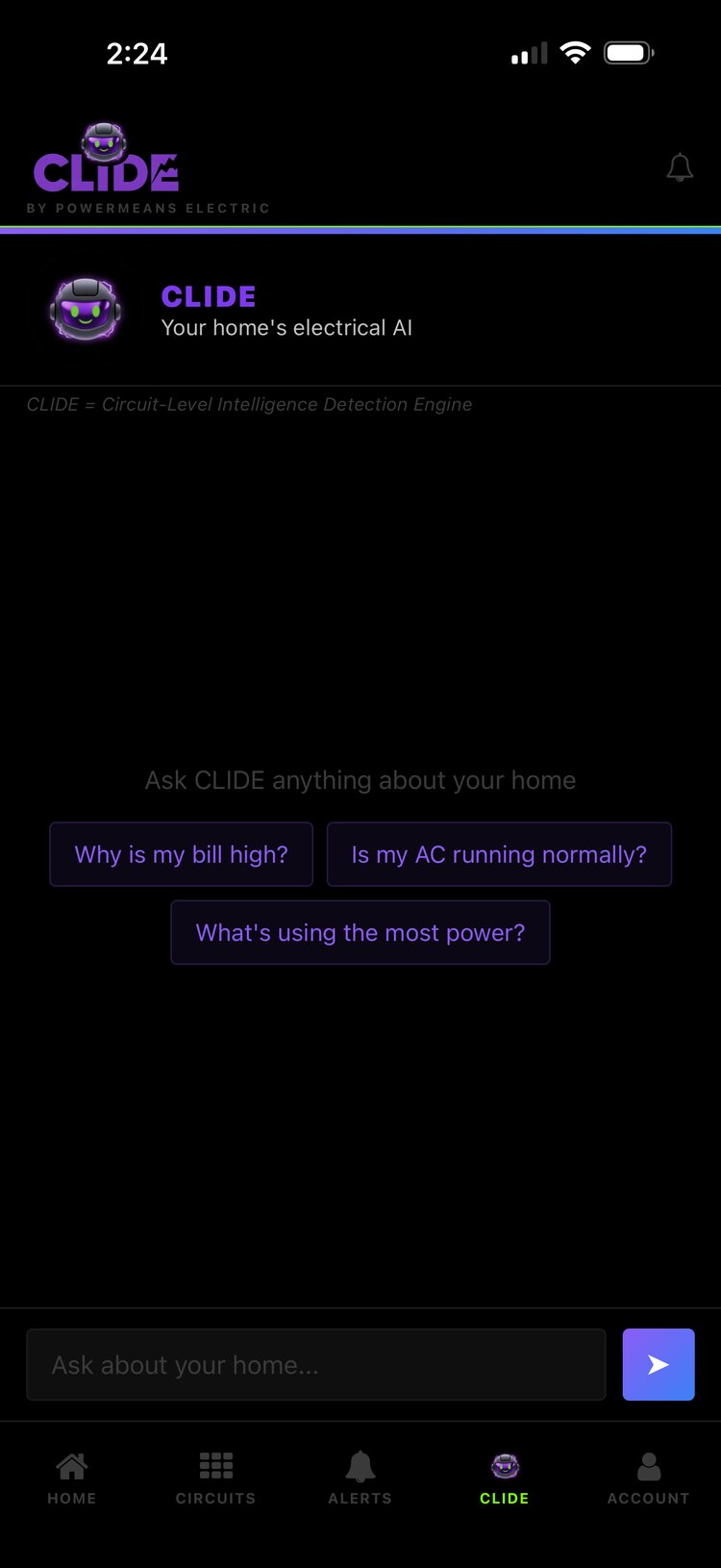Open the Alerts tab
The height and width of the screenshot is (1568, 721).
click(360, 1479)
